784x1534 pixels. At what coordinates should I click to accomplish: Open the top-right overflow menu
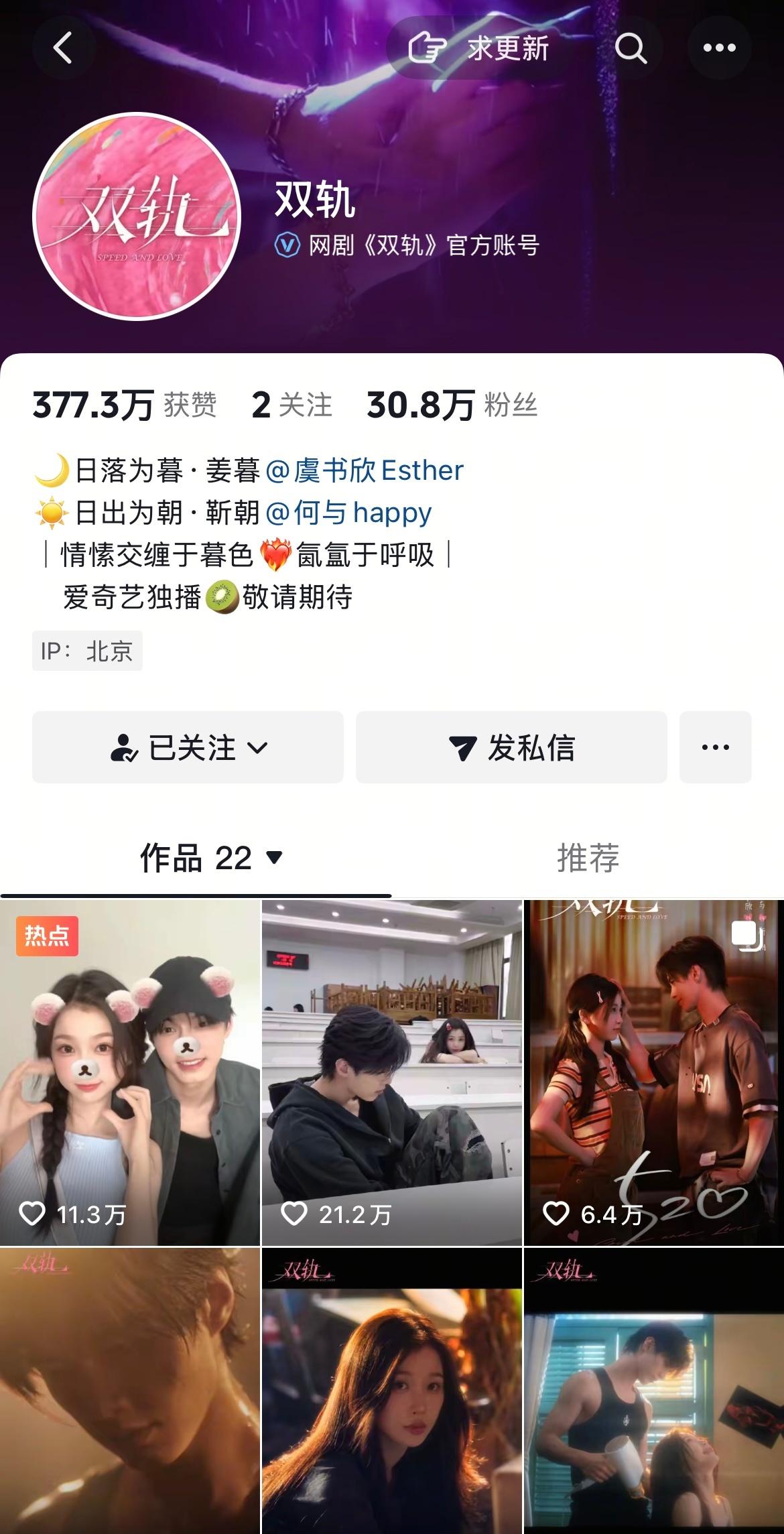point(719,48)
